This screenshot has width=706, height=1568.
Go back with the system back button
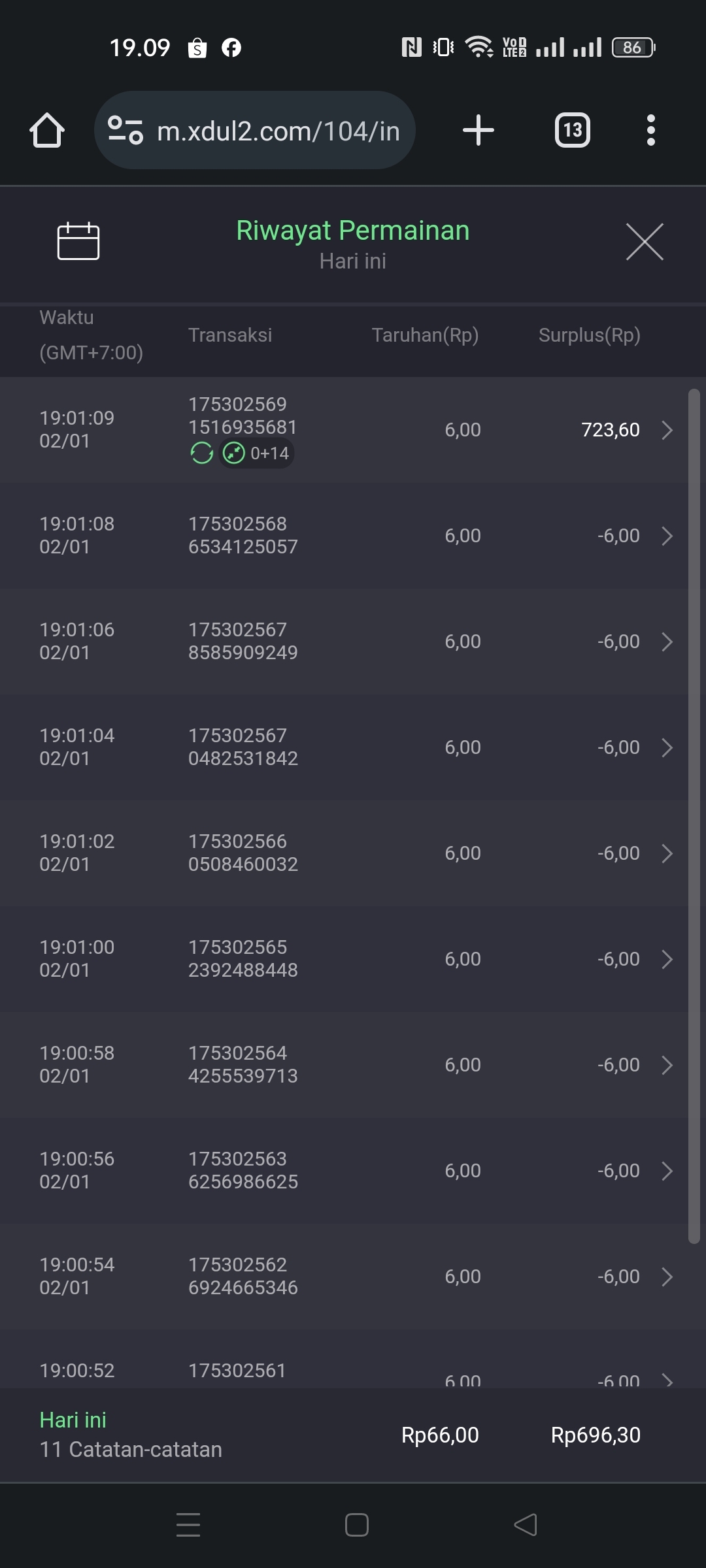coord(526,1525)
